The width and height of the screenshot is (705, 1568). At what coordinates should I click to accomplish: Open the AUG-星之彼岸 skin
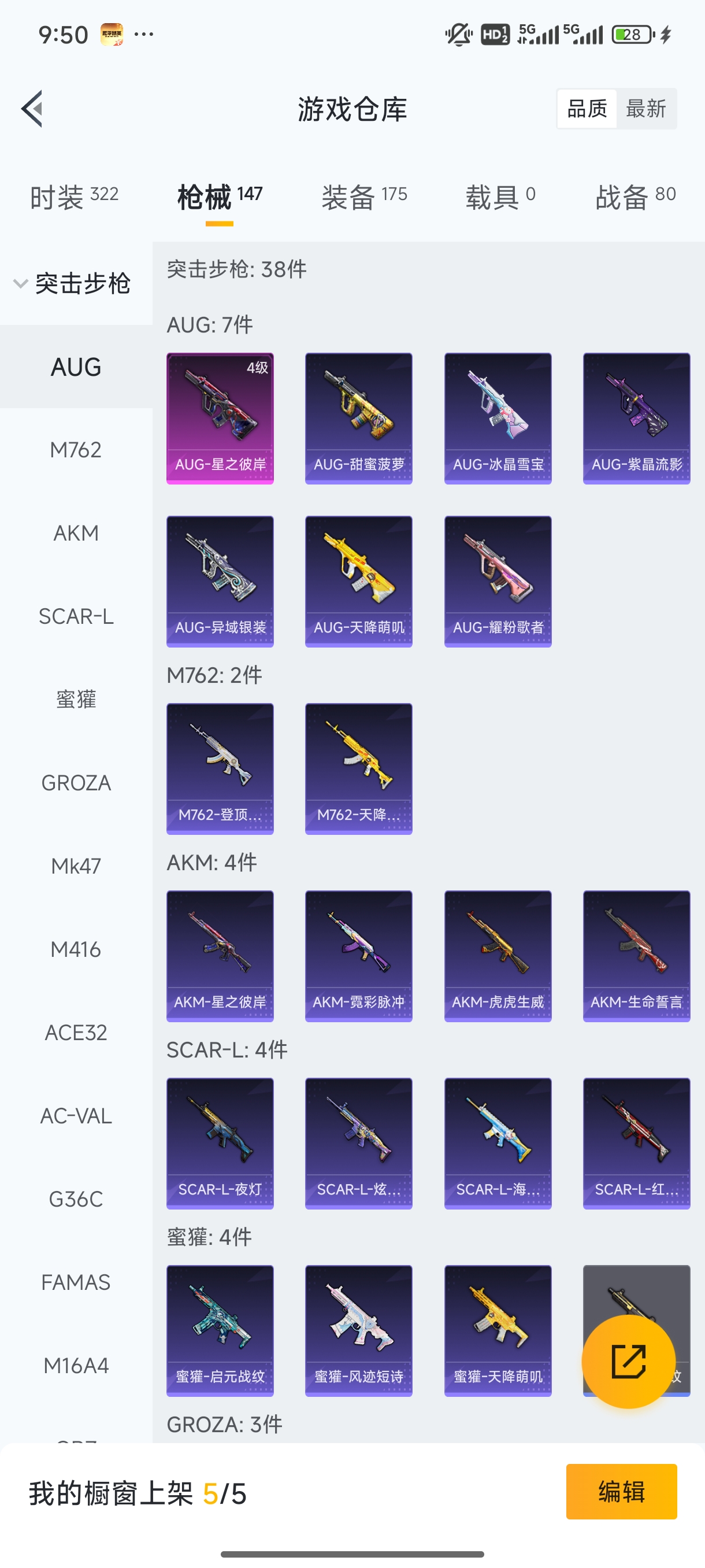pyautogui.click(x=220, y=418)
